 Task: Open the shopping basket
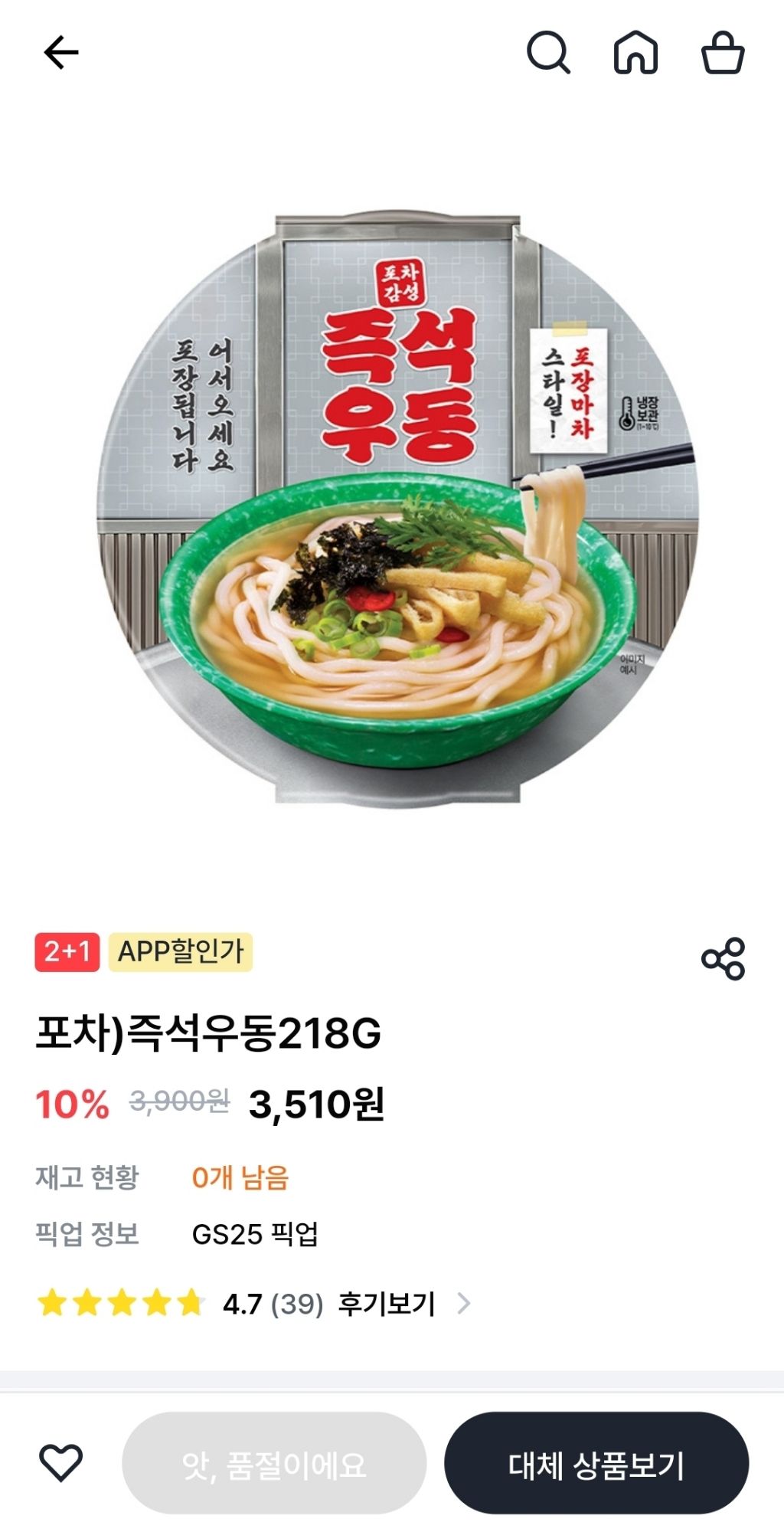(723, 53)
